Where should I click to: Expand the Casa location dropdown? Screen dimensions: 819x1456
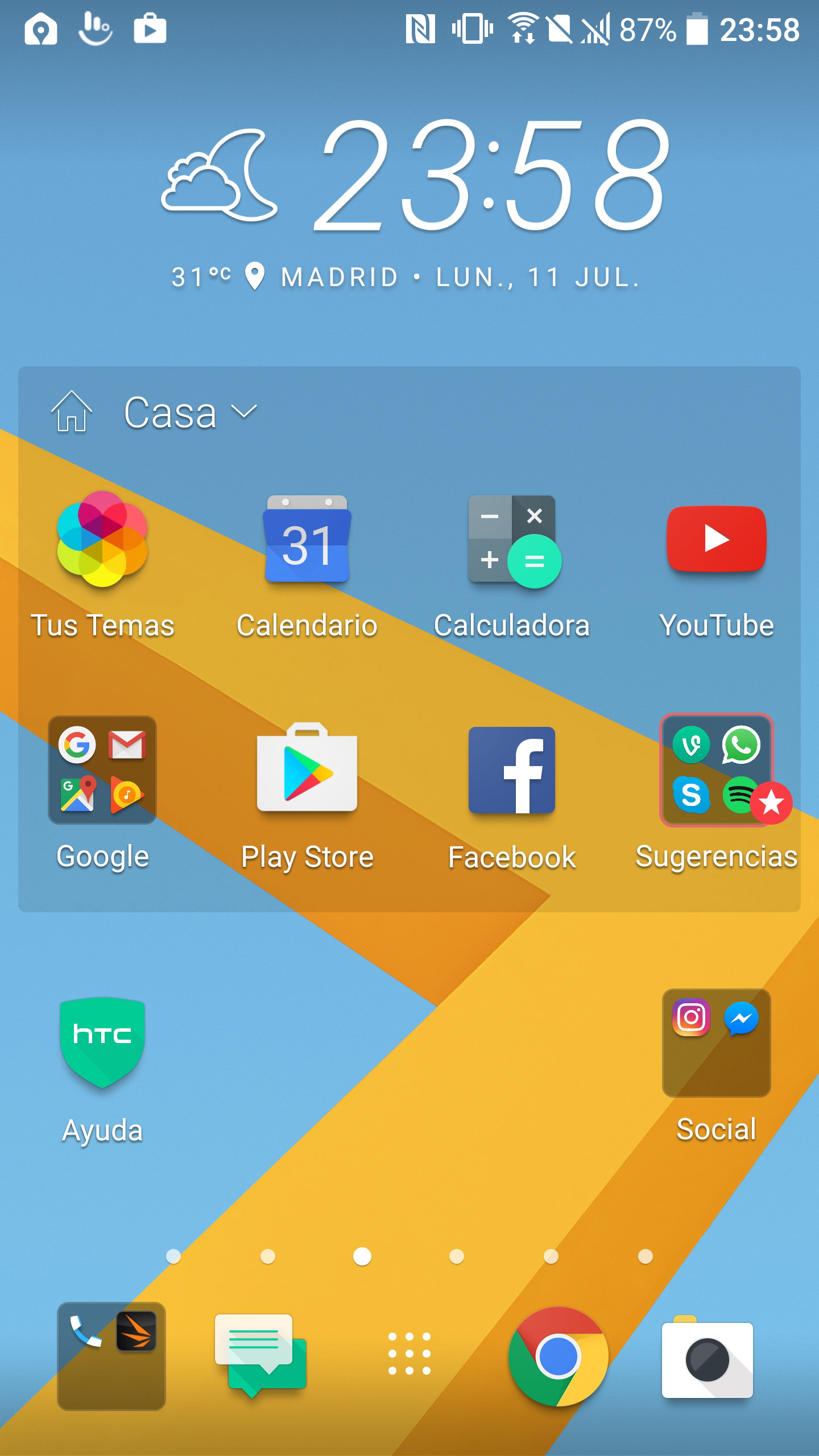pos(245,412)
